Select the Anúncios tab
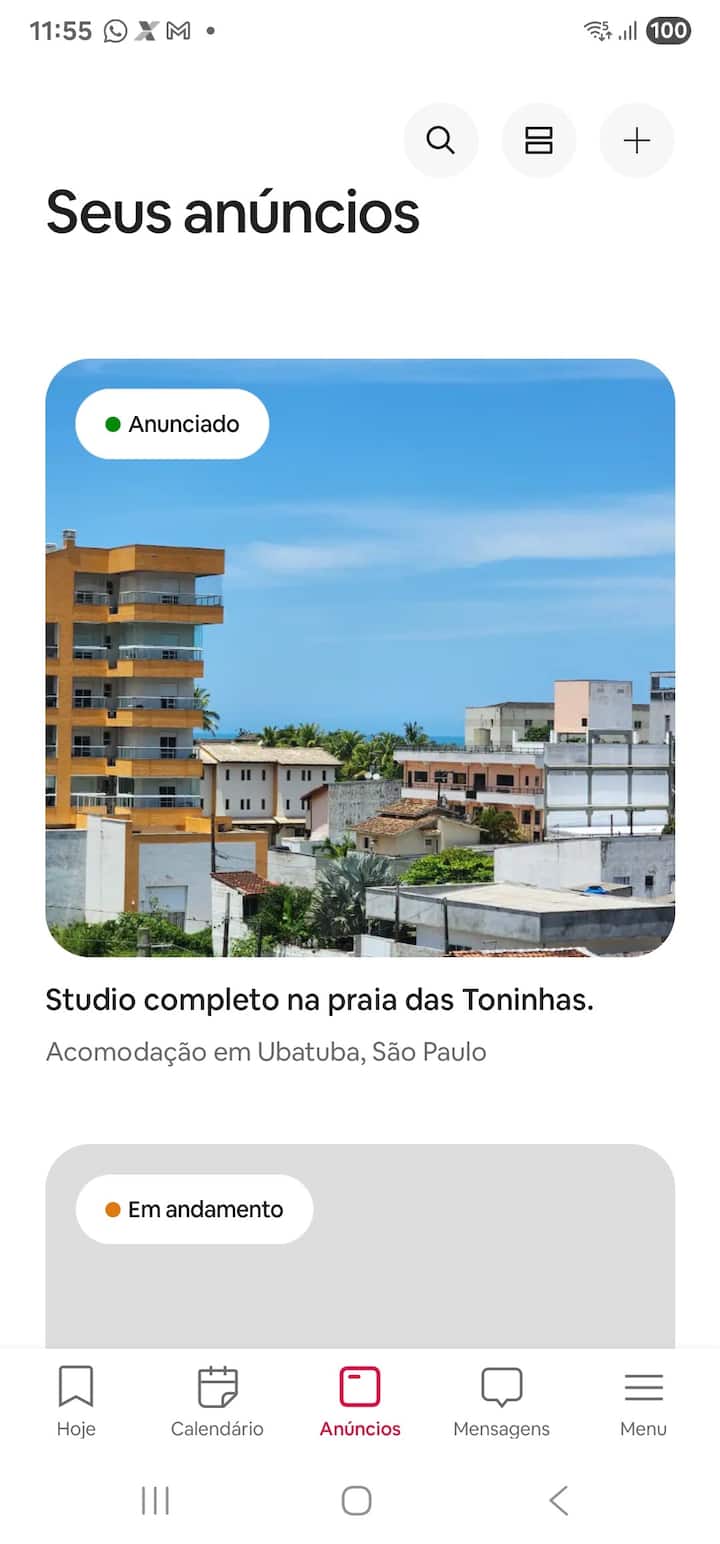Viewport: 720px width, 1544px height. pyautogui.click(x=360, y=1400)
